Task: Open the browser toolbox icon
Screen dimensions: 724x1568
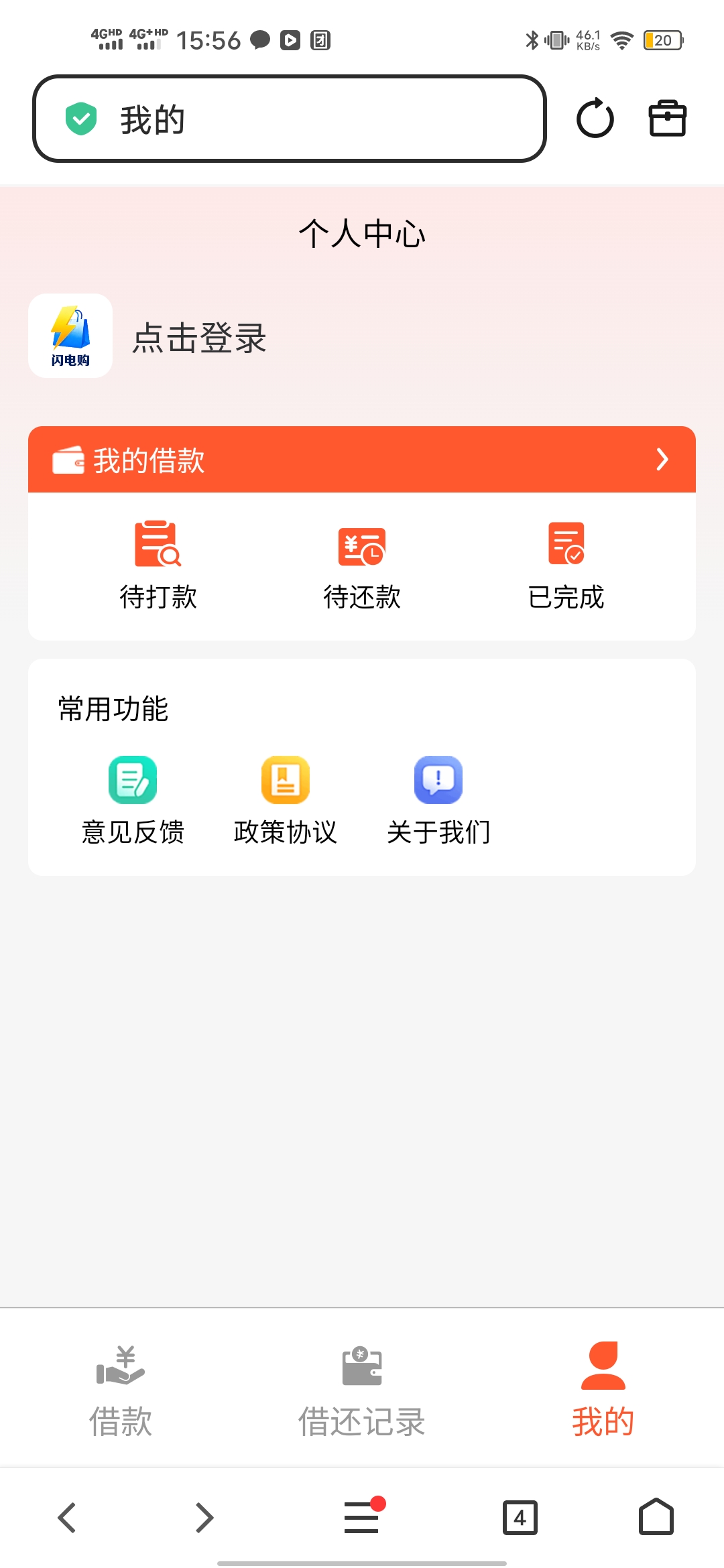Action: [667, 119]
